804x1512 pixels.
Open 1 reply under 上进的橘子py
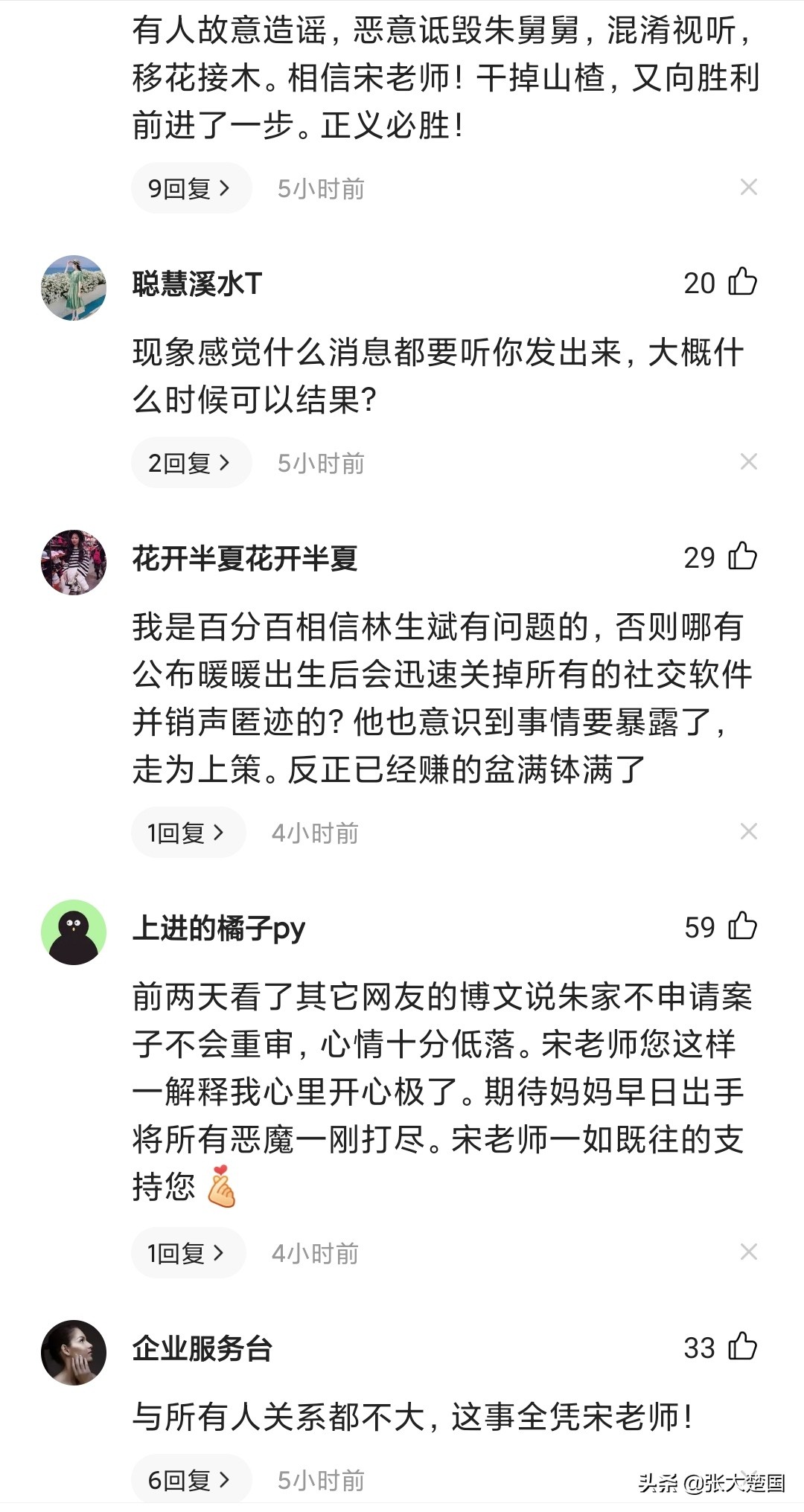[x=188, y=1252]
